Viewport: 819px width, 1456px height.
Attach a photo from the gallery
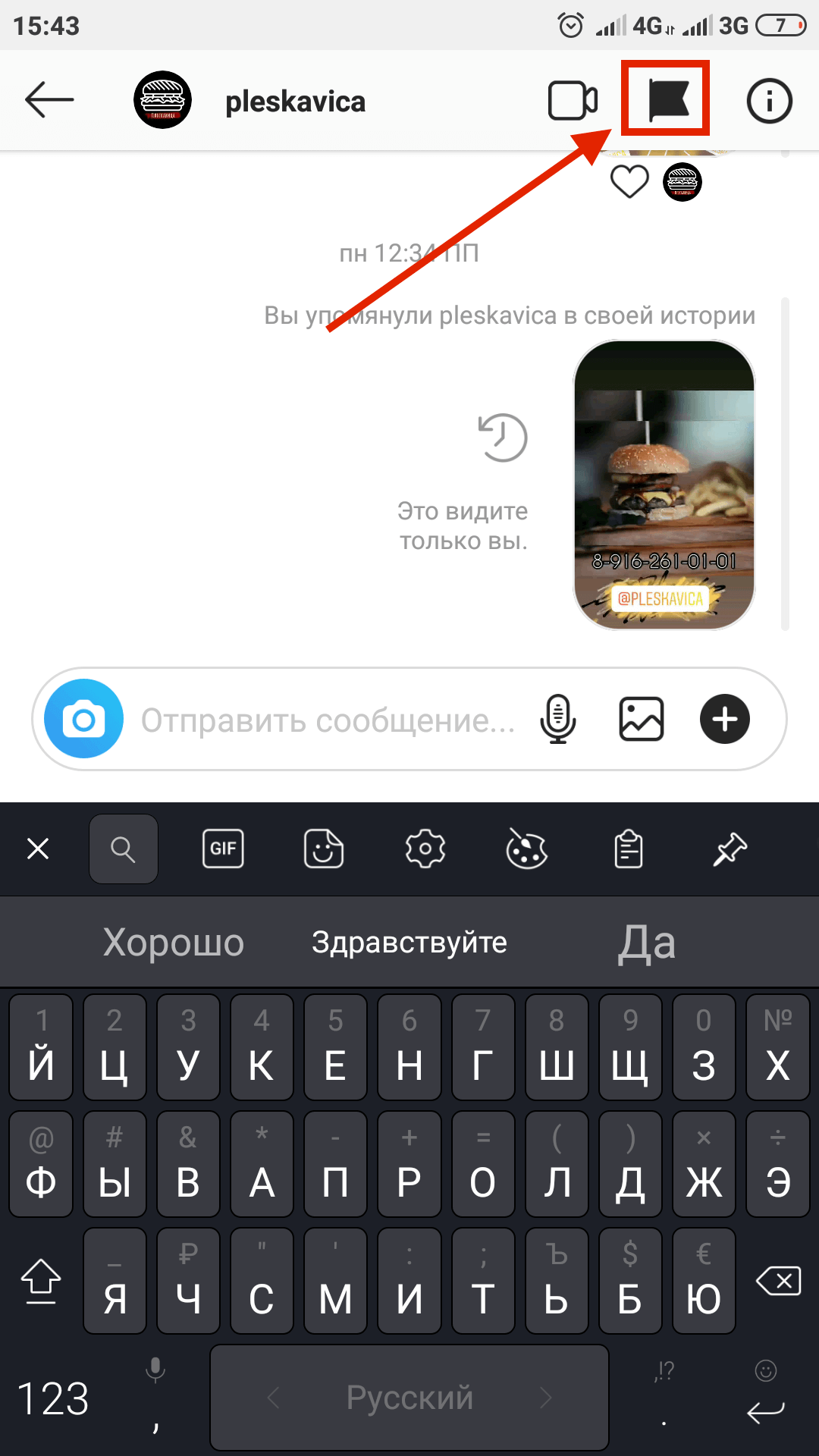pyautogui.click(x=642, y=719)
